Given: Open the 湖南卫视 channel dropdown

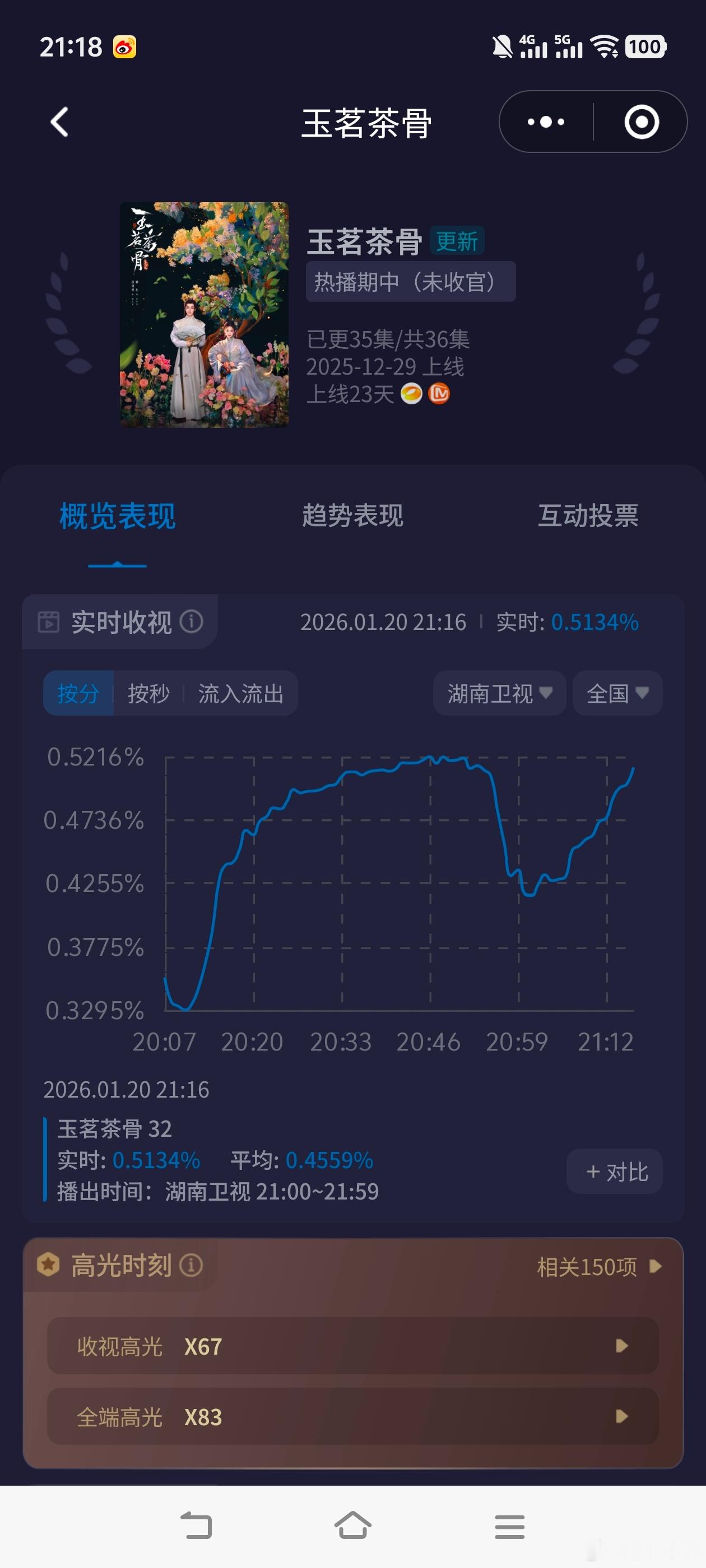Looking at the screenshot, I should 499,693.
